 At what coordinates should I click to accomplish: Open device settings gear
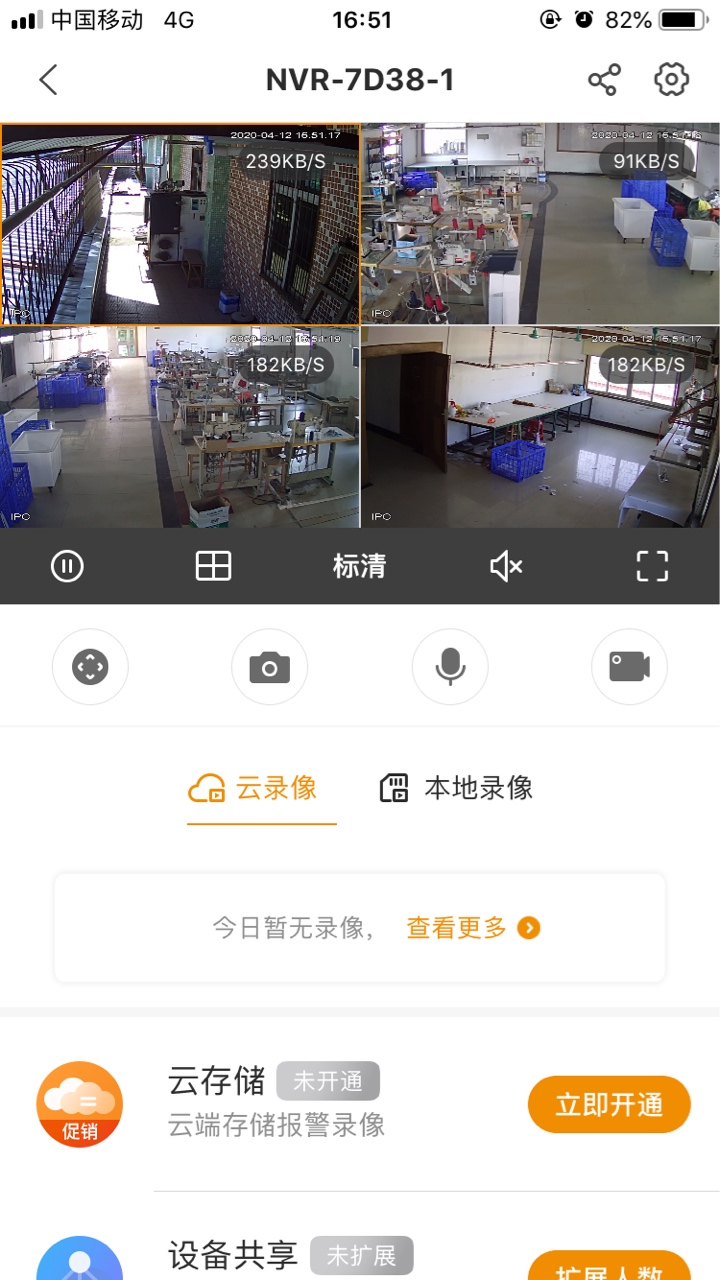click(672, 80)
